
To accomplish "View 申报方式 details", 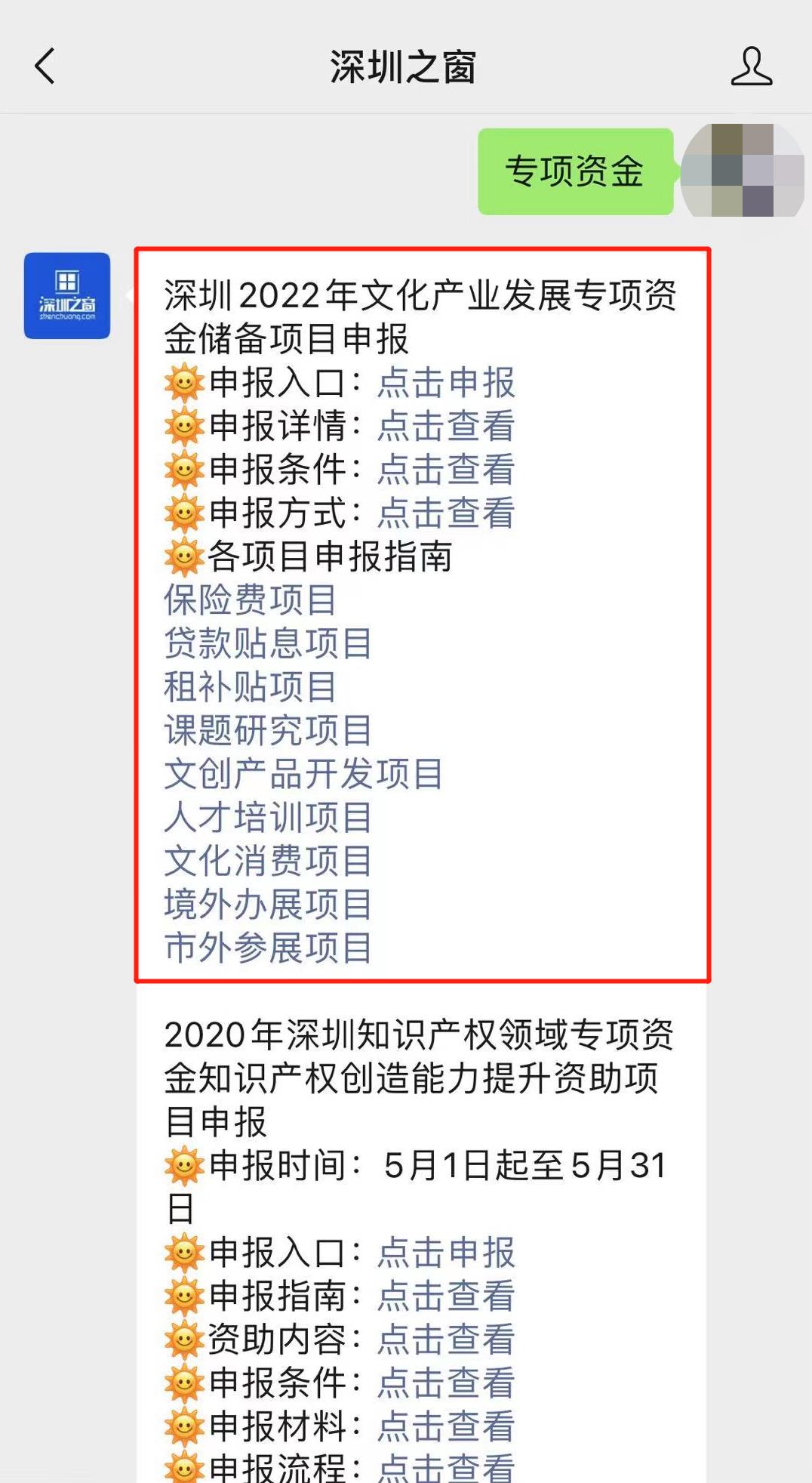I will click(x=445, y=513).
